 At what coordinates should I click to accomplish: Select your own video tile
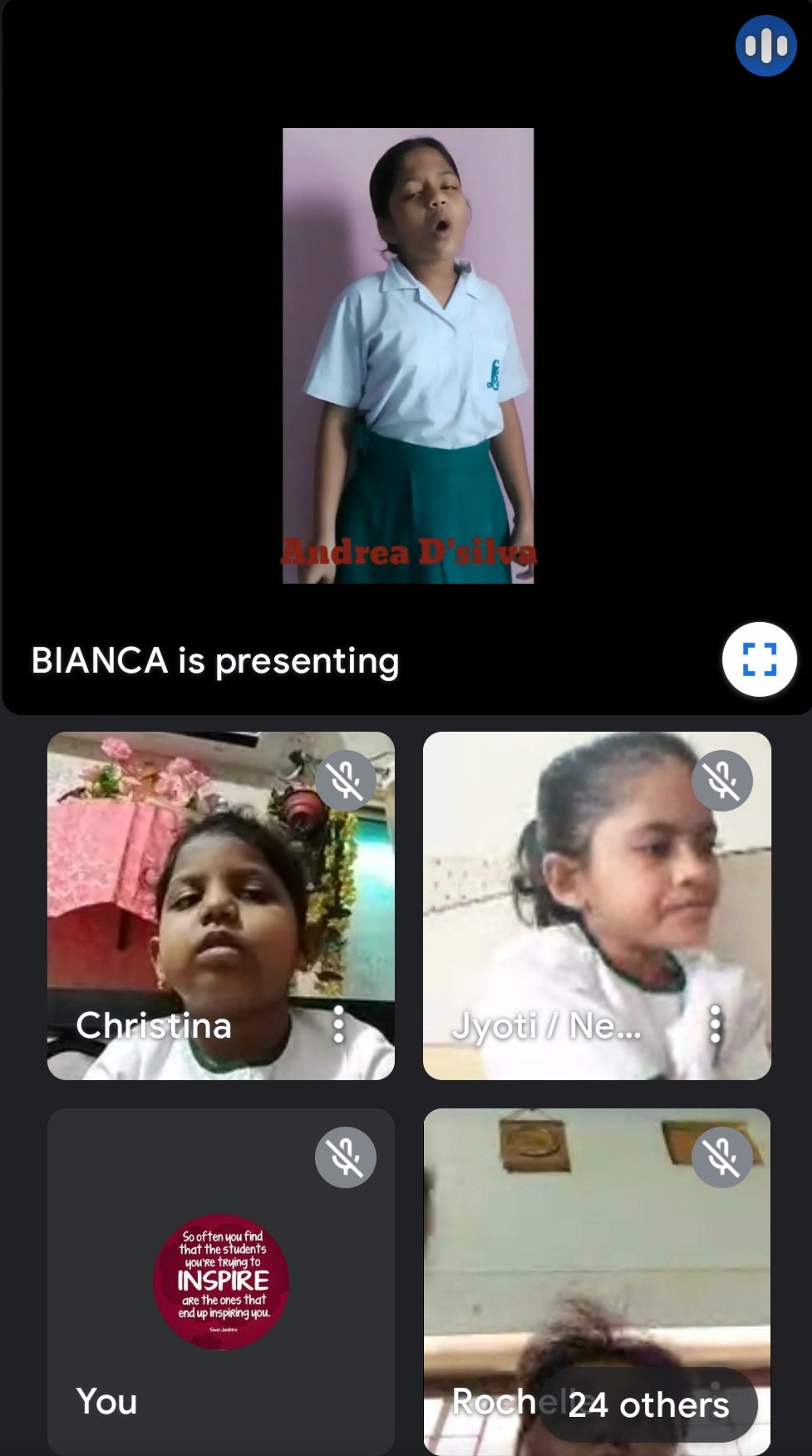tap(220, 1281)
